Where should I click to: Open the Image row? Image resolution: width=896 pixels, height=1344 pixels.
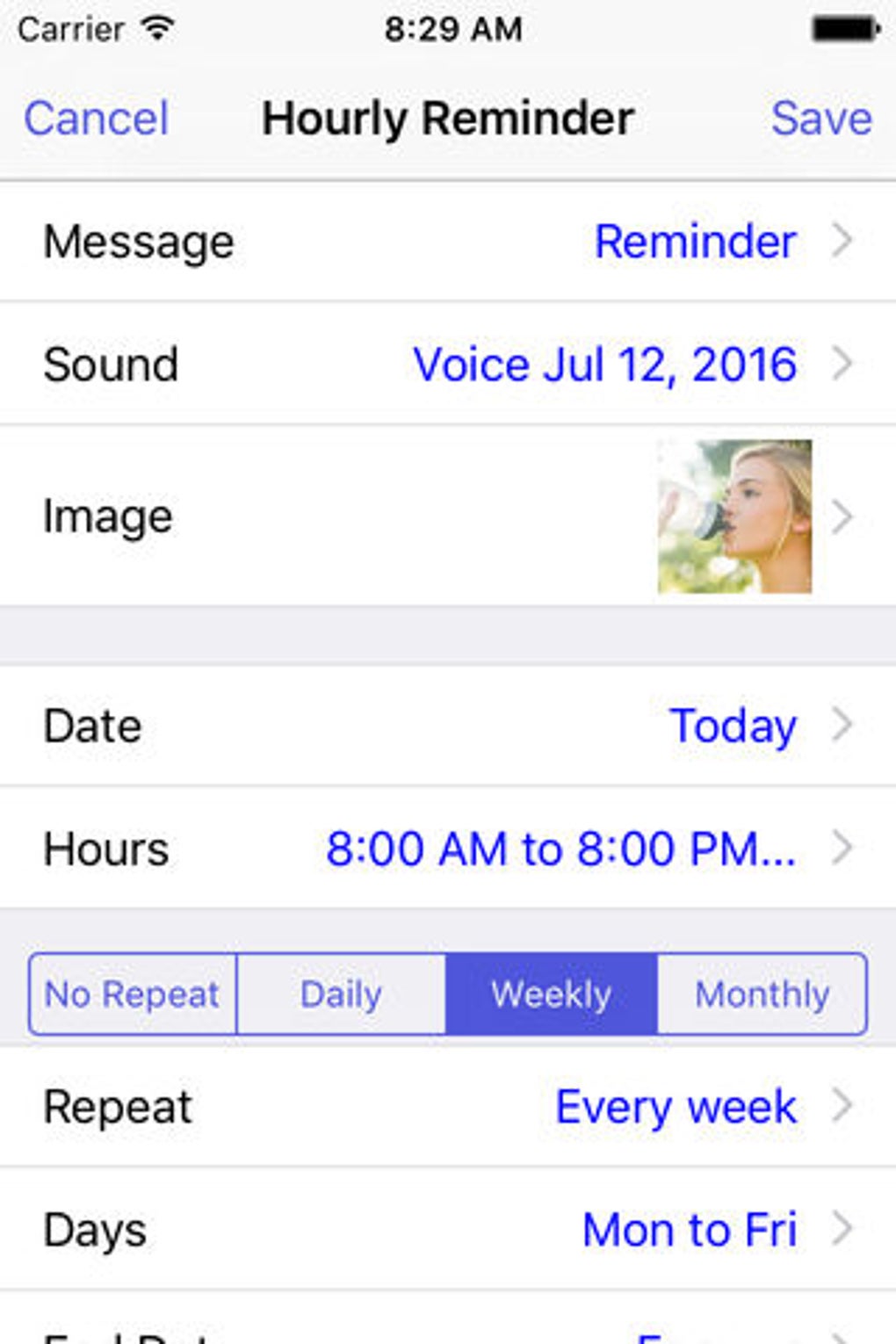click(448, 517)
